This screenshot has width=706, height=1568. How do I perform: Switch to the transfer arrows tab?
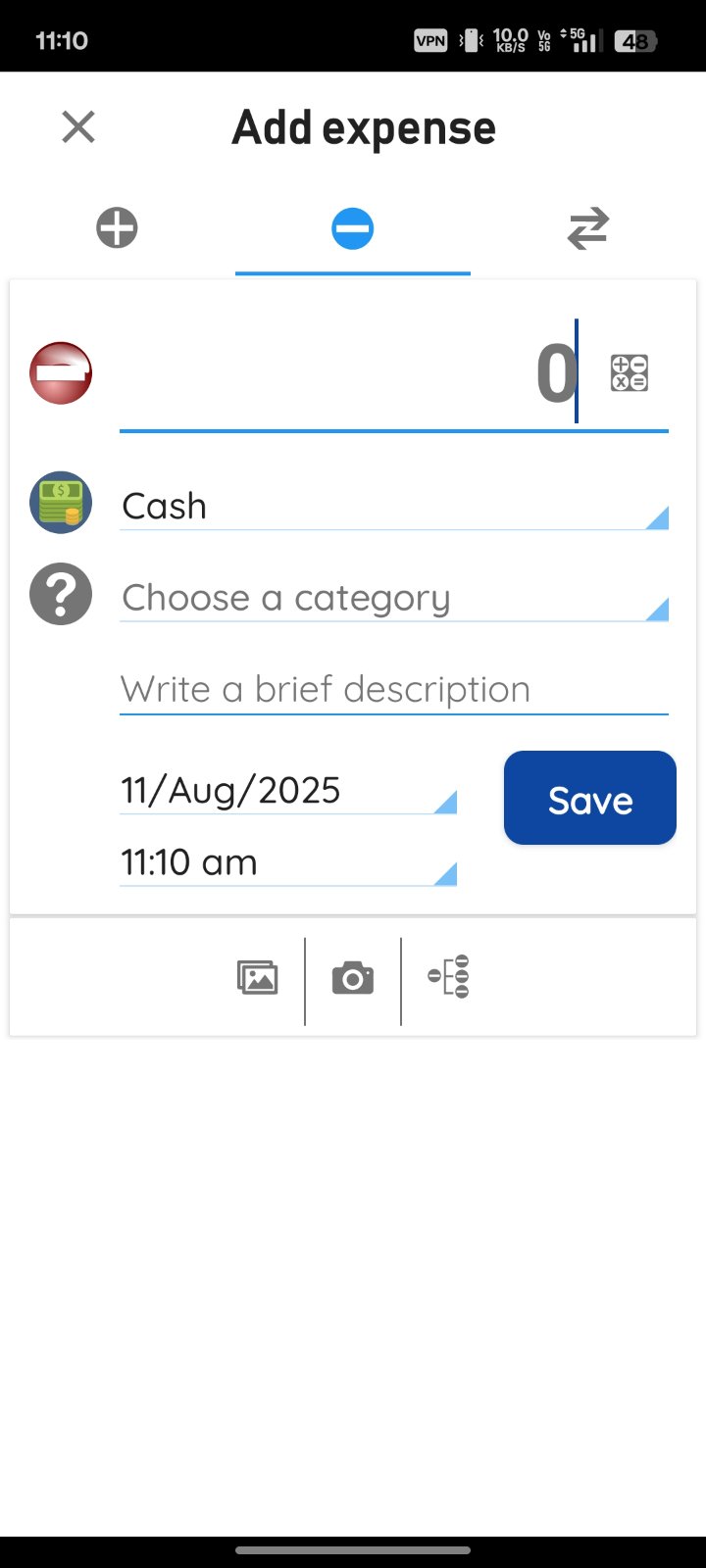(588, 228)
